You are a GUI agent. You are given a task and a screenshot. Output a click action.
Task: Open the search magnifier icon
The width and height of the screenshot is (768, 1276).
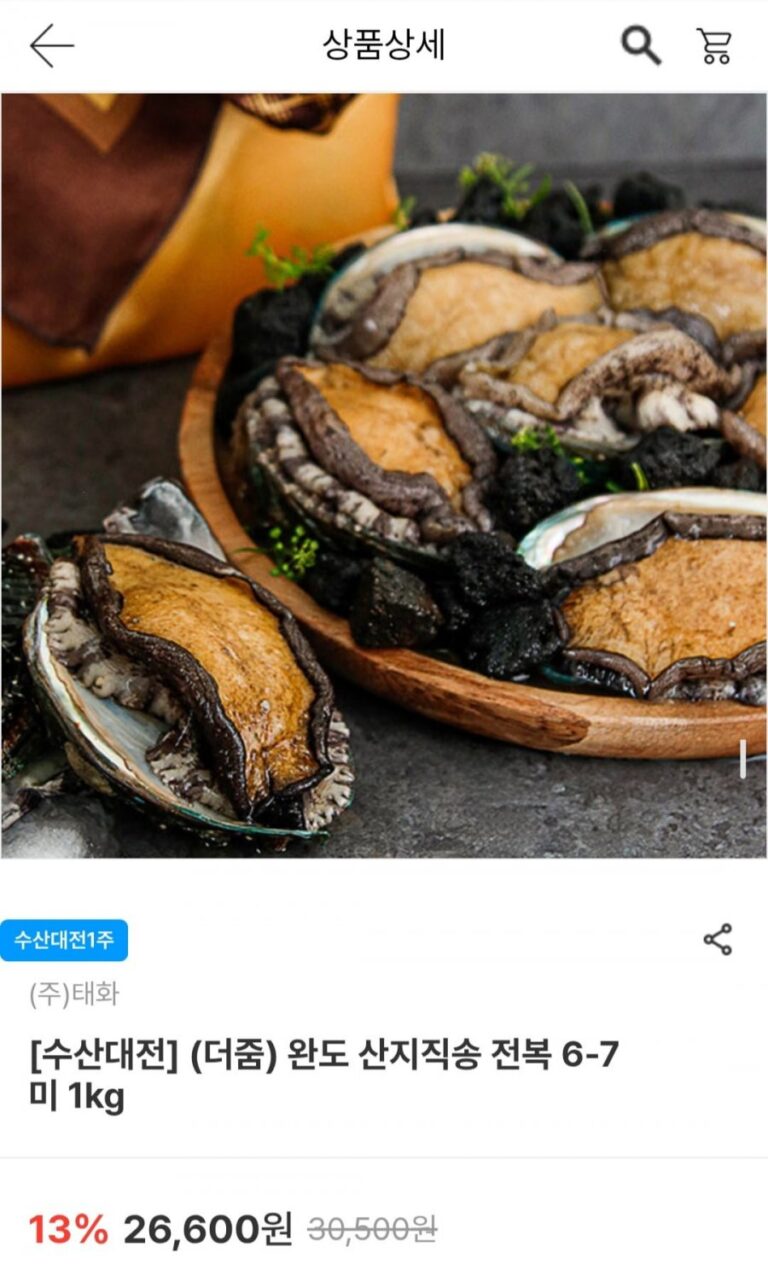pyautogui.click(x=641, y=45)
